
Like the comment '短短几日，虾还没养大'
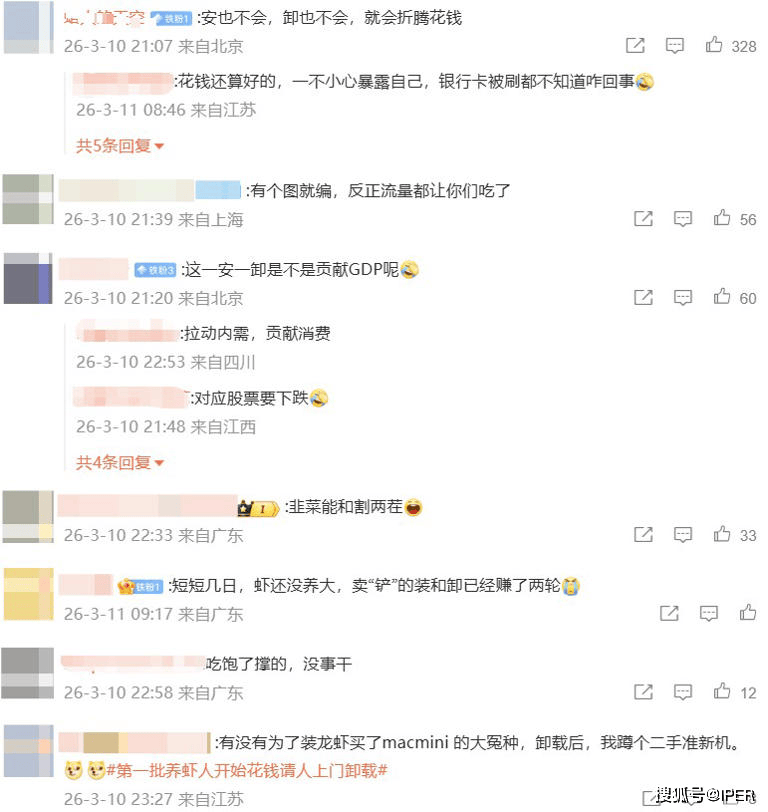(x=747, y=613)
